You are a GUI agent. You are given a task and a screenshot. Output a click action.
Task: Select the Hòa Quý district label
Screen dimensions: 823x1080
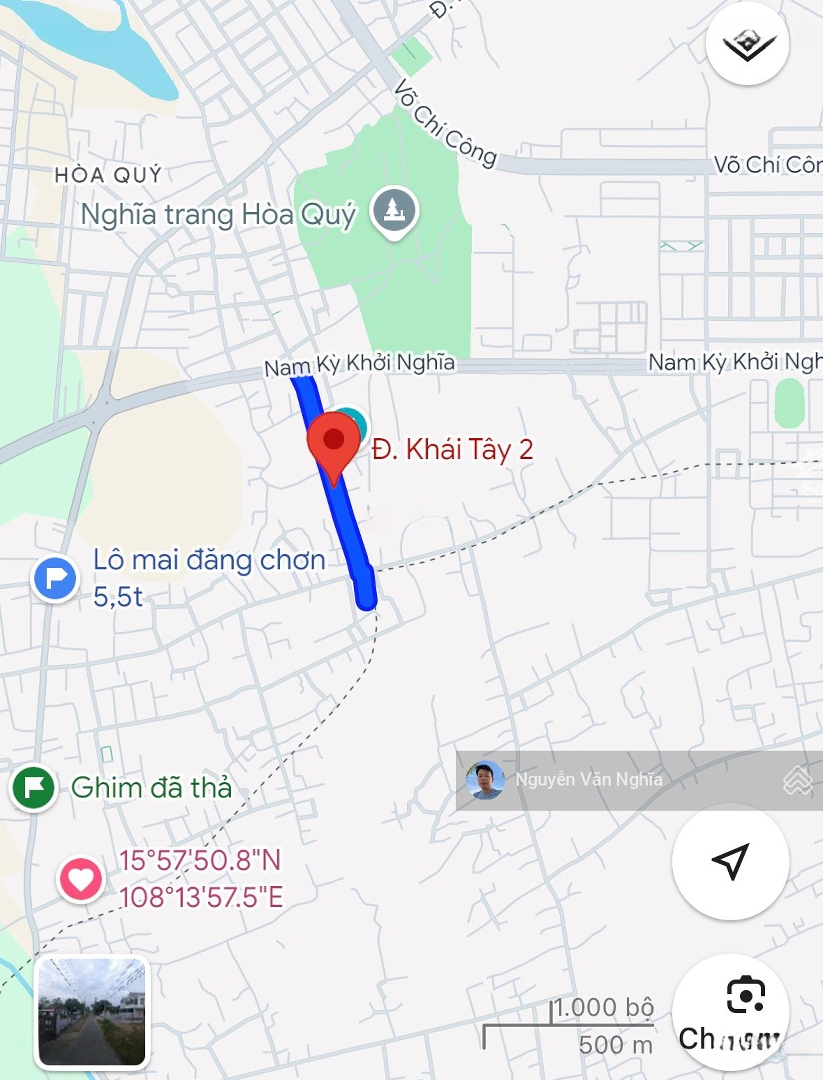[109, 174]
